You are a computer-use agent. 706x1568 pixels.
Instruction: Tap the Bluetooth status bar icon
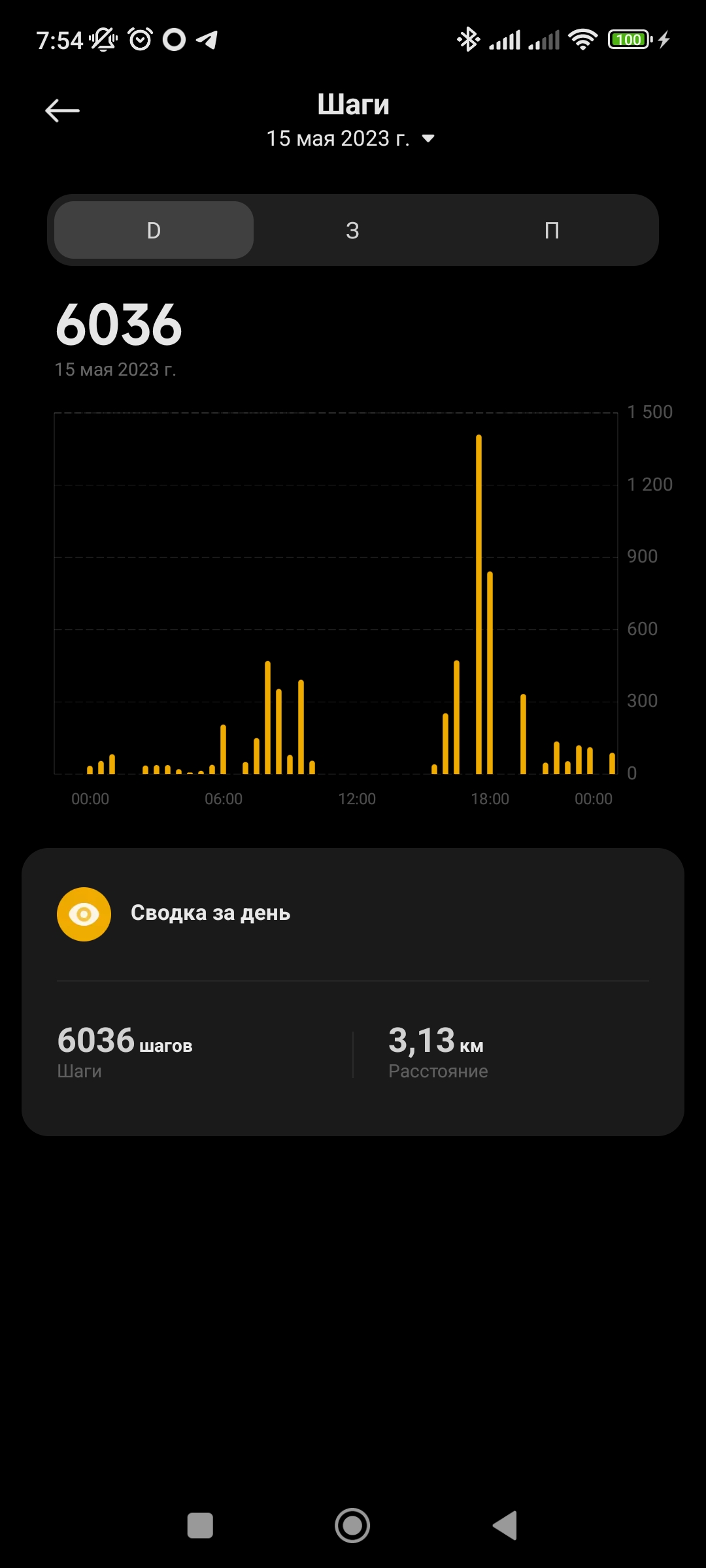pyautogui.click(x=470, y=39)
